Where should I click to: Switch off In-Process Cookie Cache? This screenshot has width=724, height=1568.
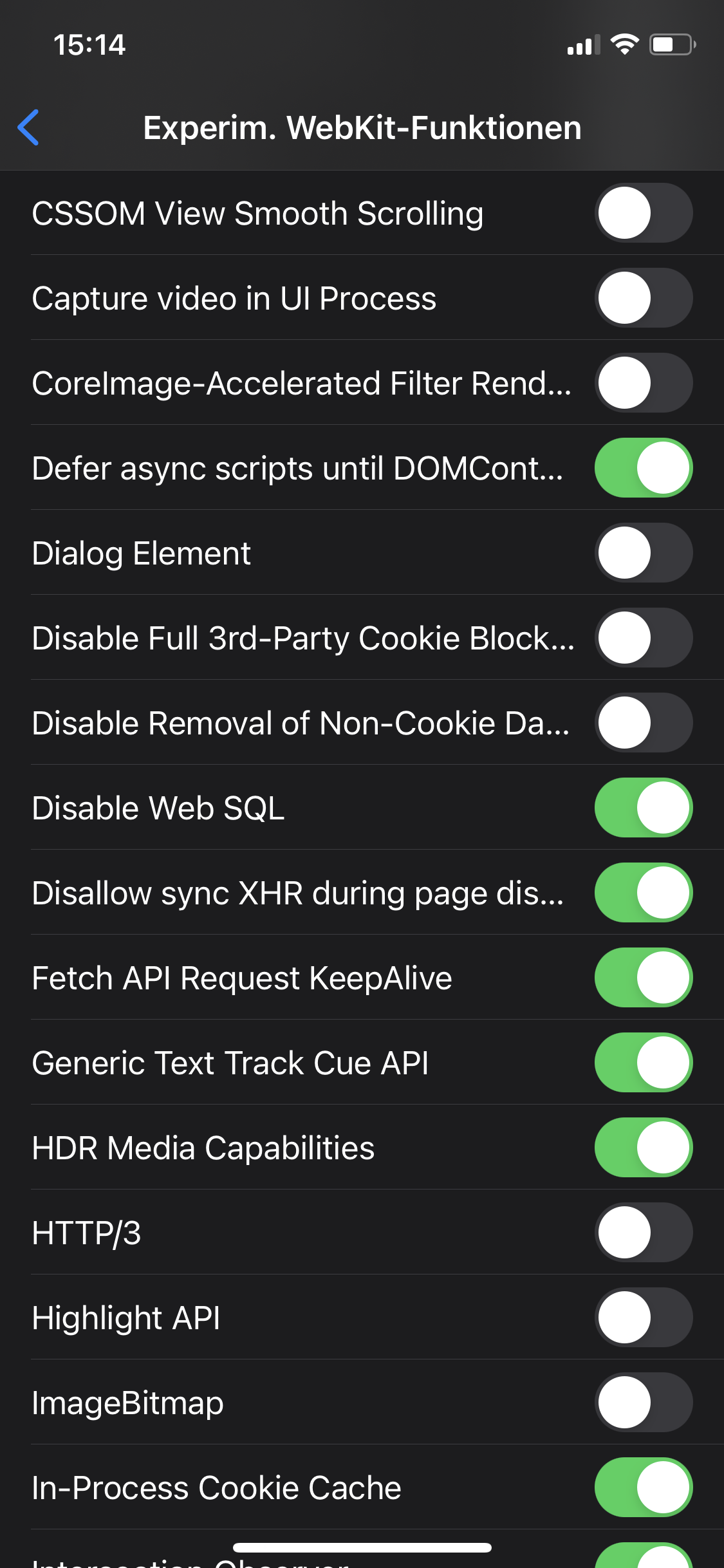(643, 1488)
